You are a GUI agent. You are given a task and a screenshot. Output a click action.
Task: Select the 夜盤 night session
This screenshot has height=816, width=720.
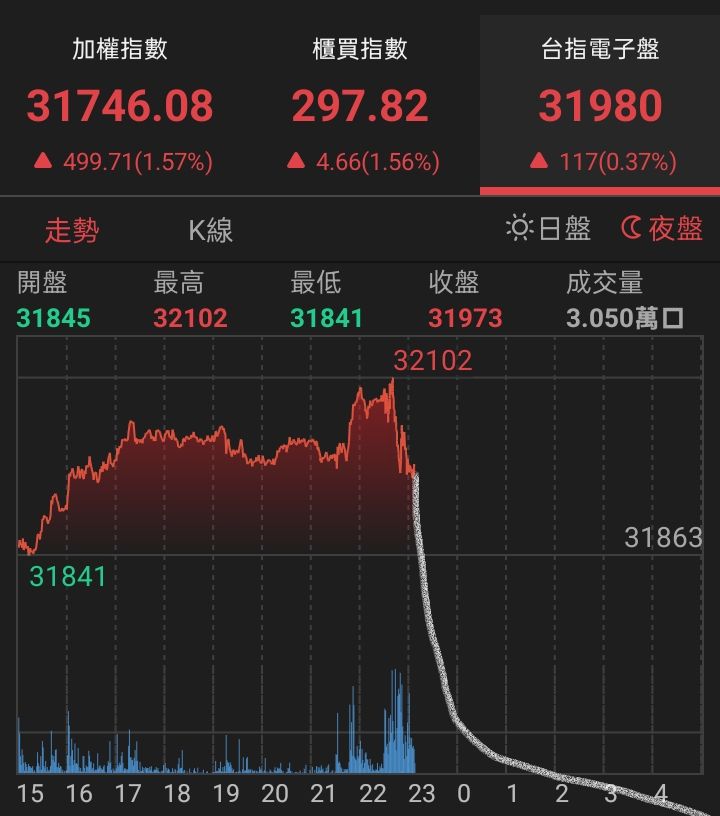click(662, 229)
